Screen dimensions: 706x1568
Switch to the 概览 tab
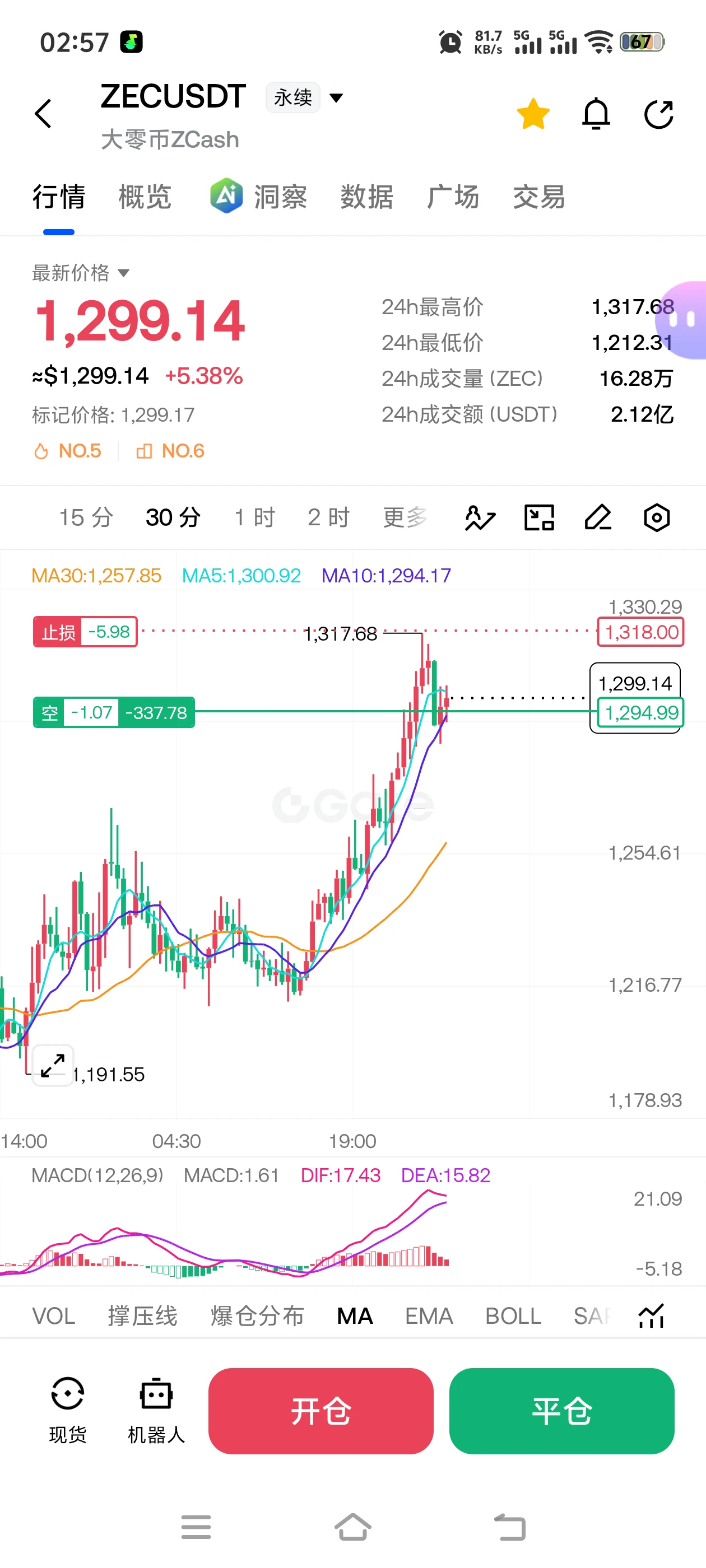pyautogui.click(x=145, y=197)
